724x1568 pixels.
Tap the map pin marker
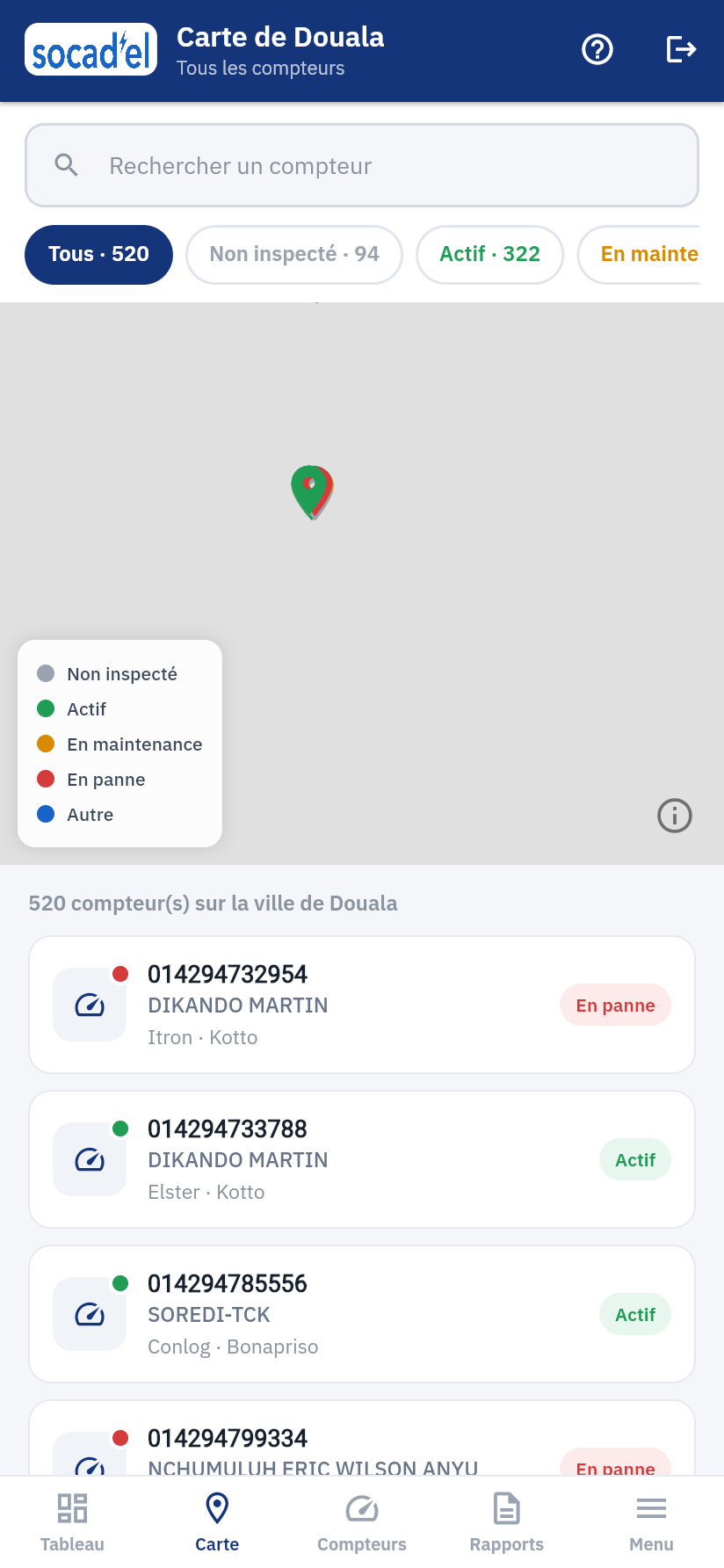312,492
